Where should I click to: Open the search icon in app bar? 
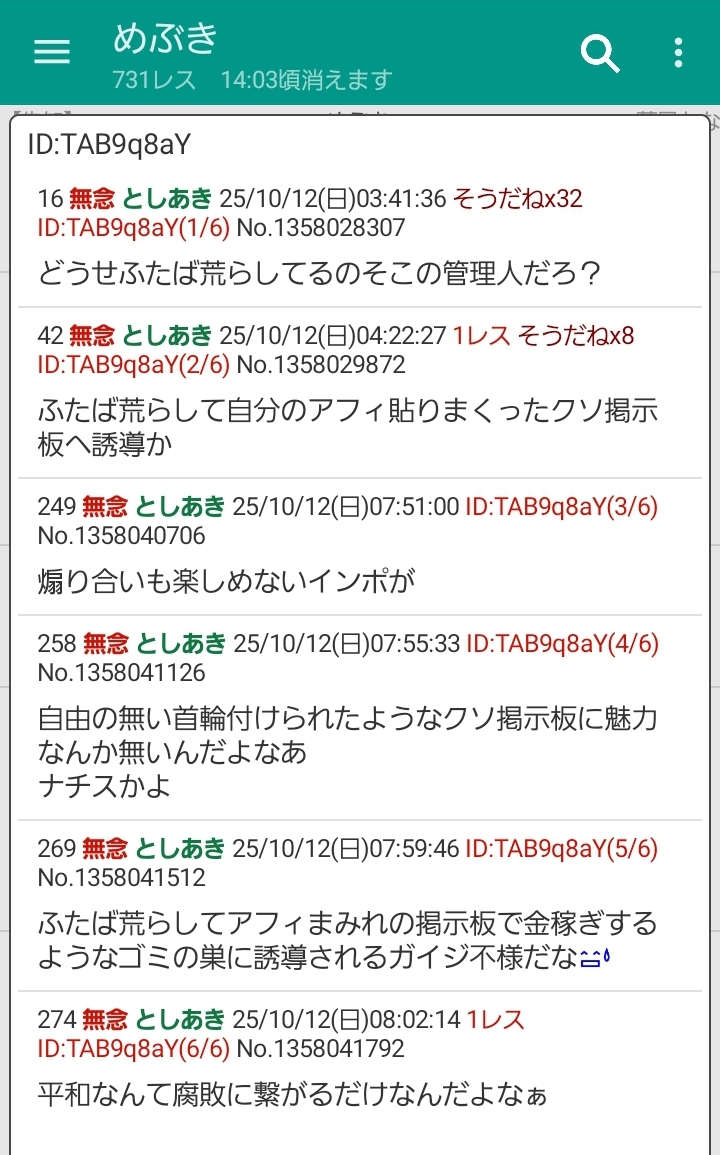coord(600,53)
